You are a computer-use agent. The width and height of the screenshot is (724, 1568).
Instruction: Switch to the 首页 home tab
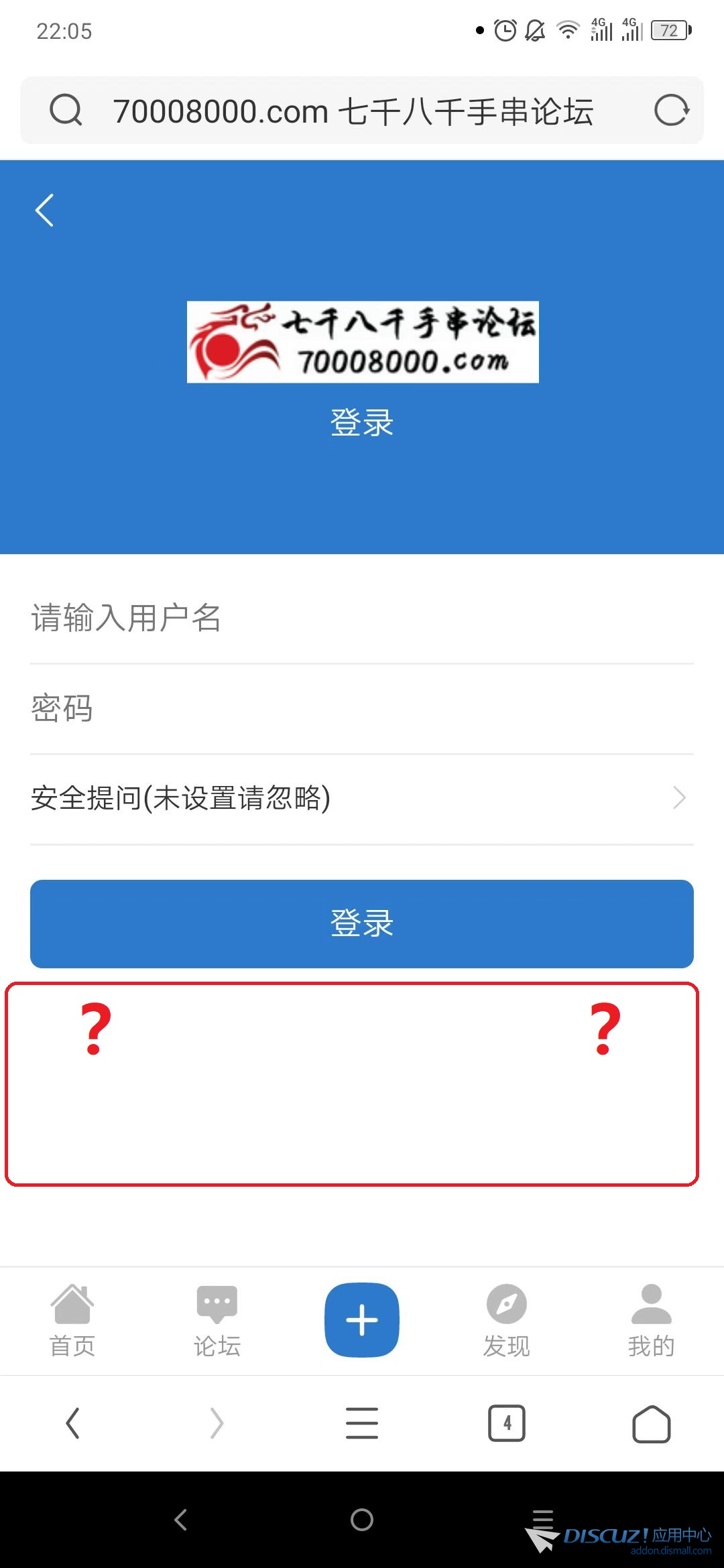coord(72,1320)
